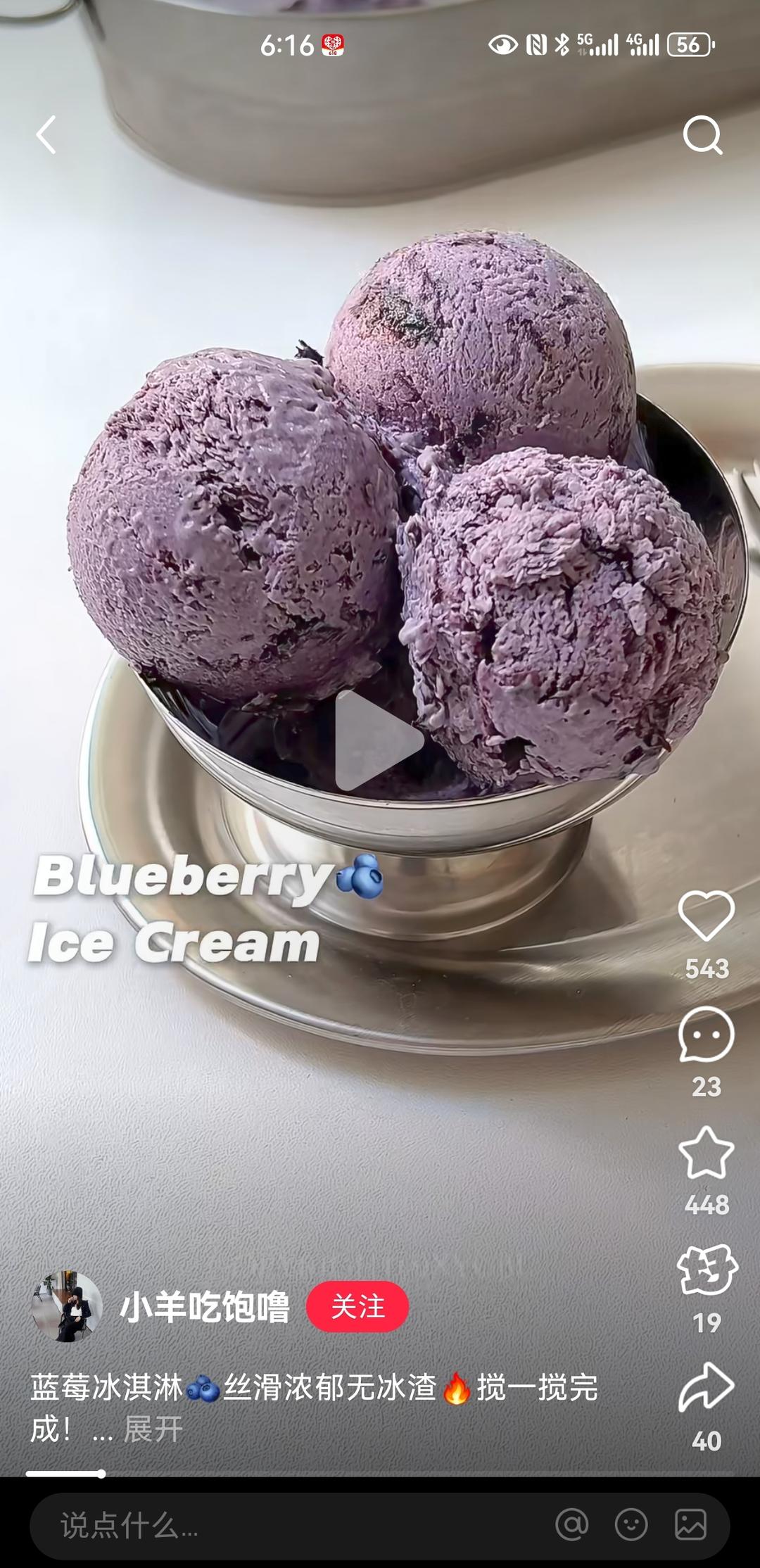Go back using the top arrow
This screenshot has height=1568, width=760.
coord(46,134)
